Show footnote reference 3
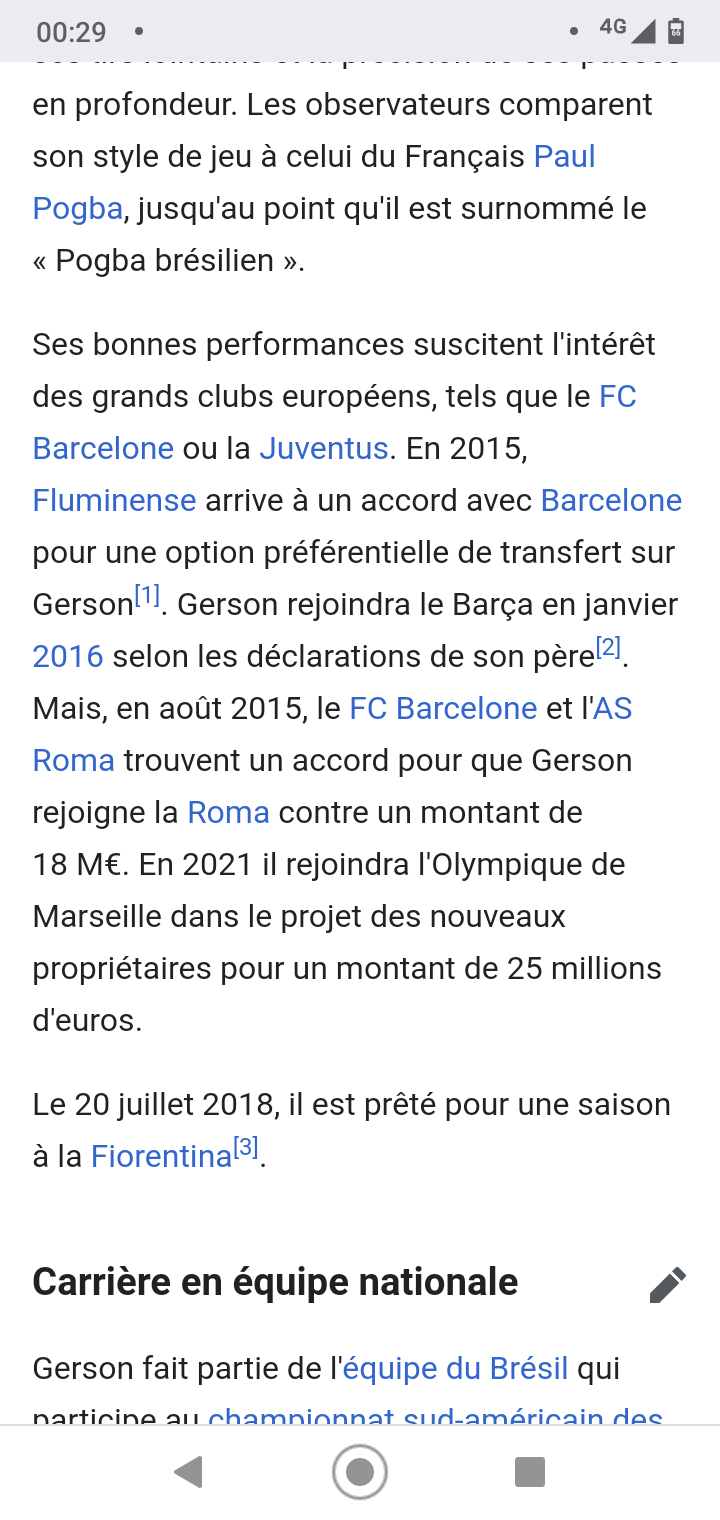 click(246, 1149)
